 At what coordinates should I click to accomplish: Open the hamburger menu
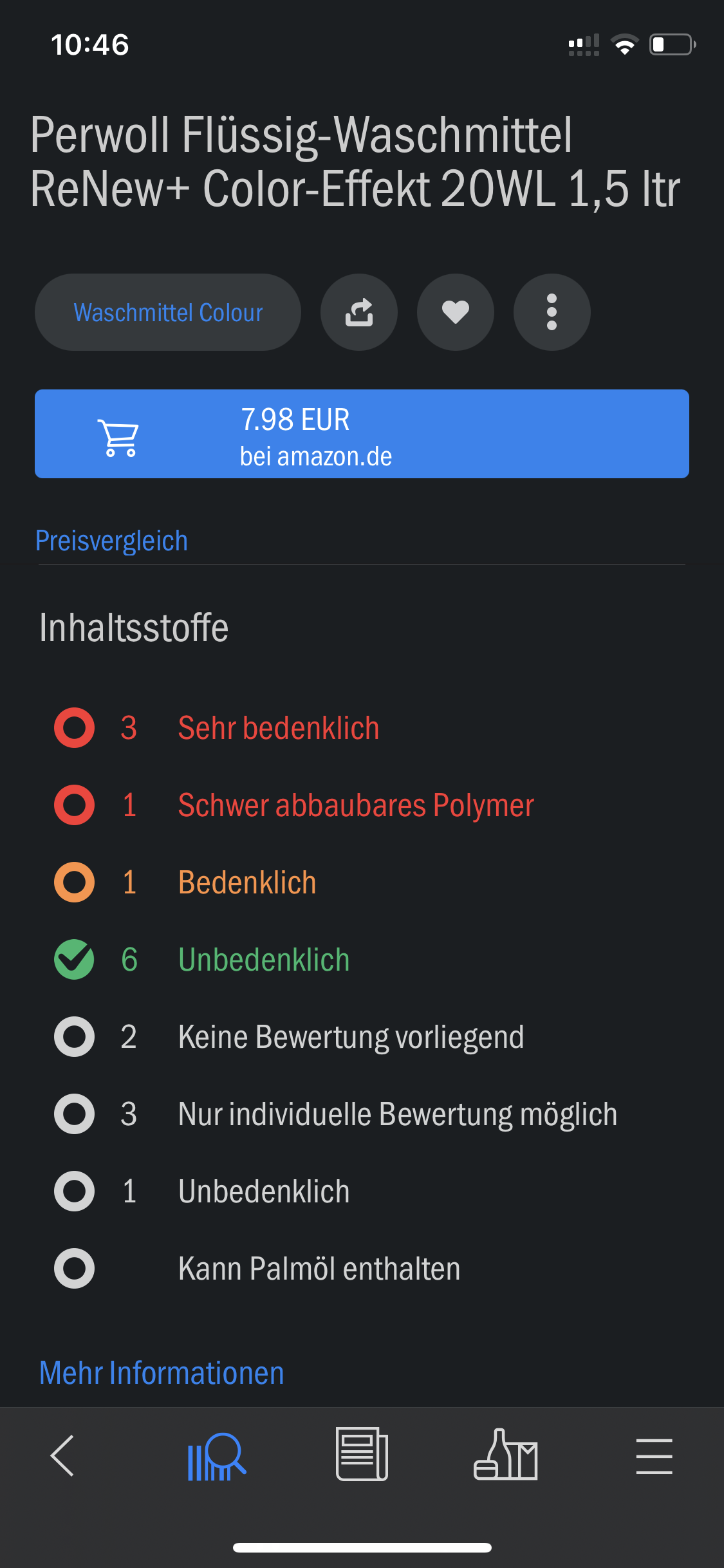[654, 1456]
